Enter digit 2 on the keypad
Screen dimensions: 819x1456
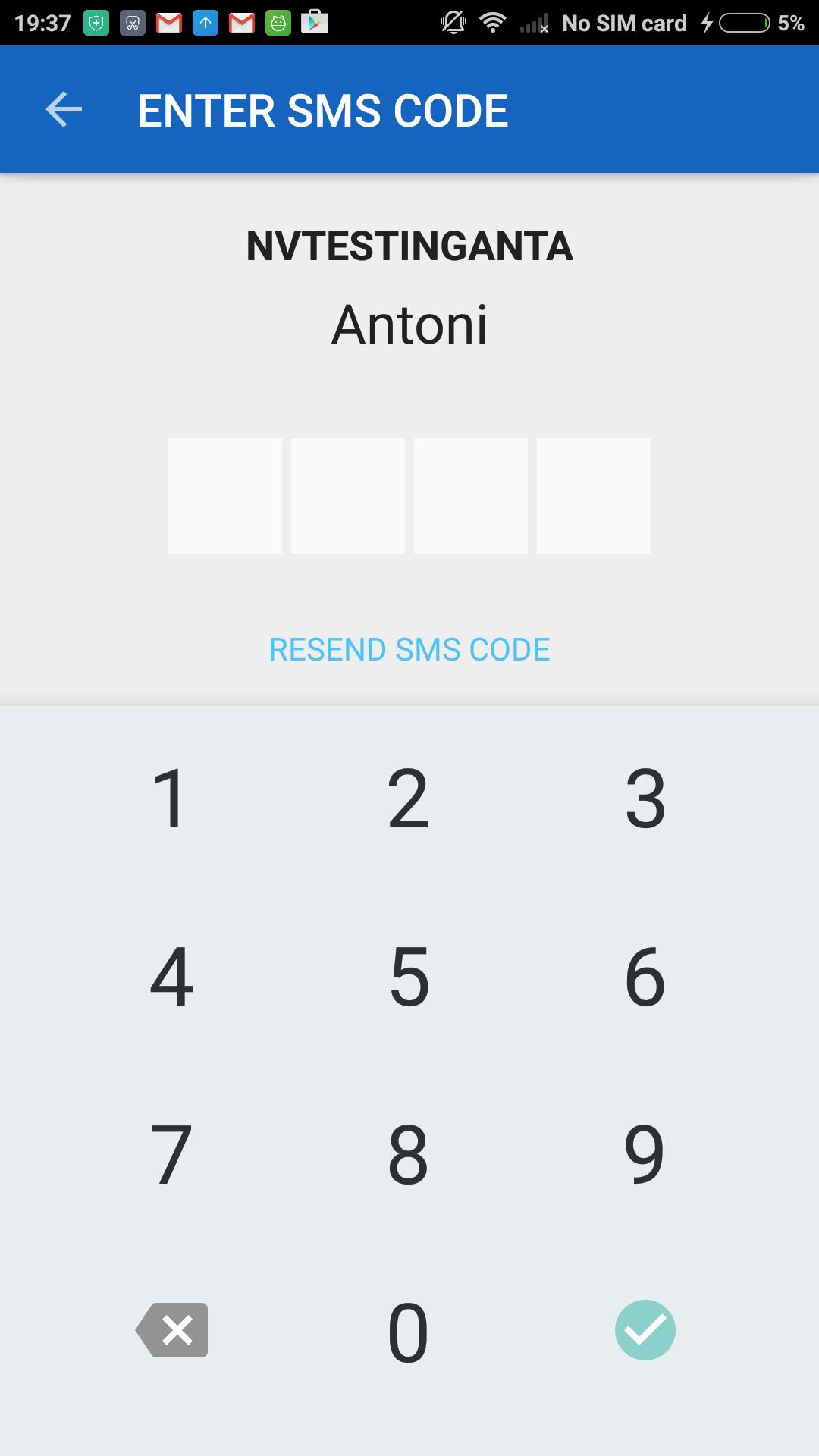[x=409, y=798]
